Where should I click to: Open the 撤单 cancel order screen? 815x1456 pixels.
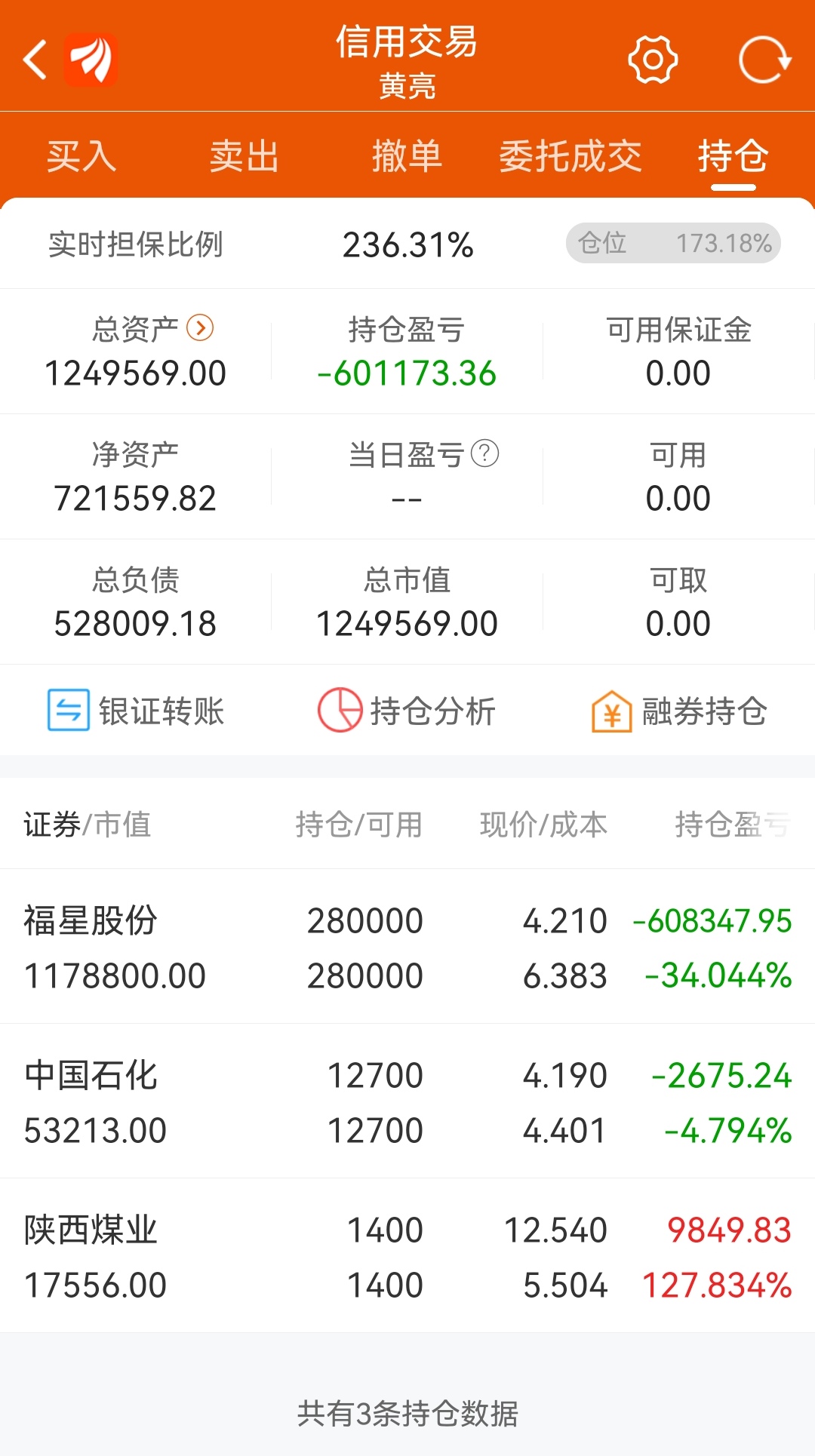[407, 156]
